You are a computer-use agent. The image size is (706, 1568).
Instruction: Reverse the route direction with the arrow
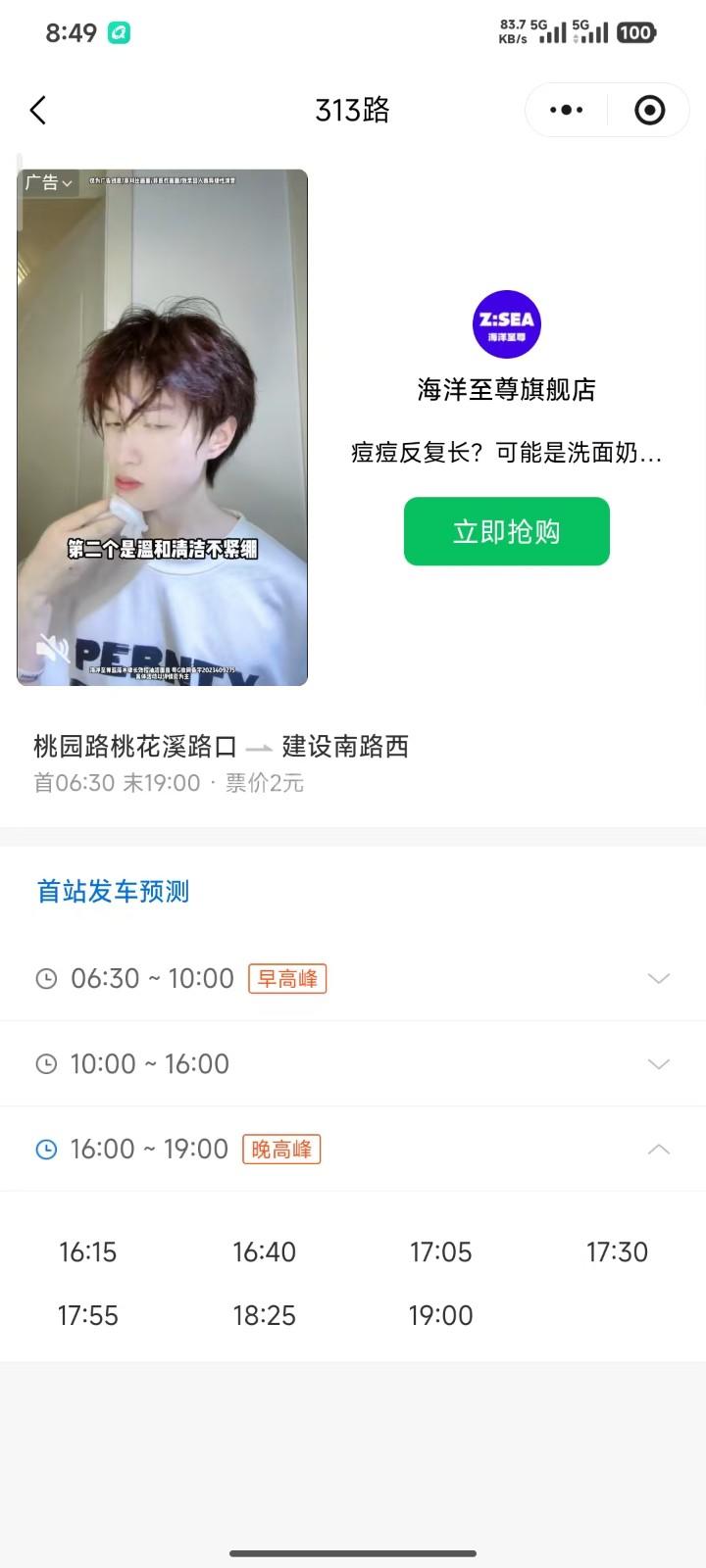(259, 748)
